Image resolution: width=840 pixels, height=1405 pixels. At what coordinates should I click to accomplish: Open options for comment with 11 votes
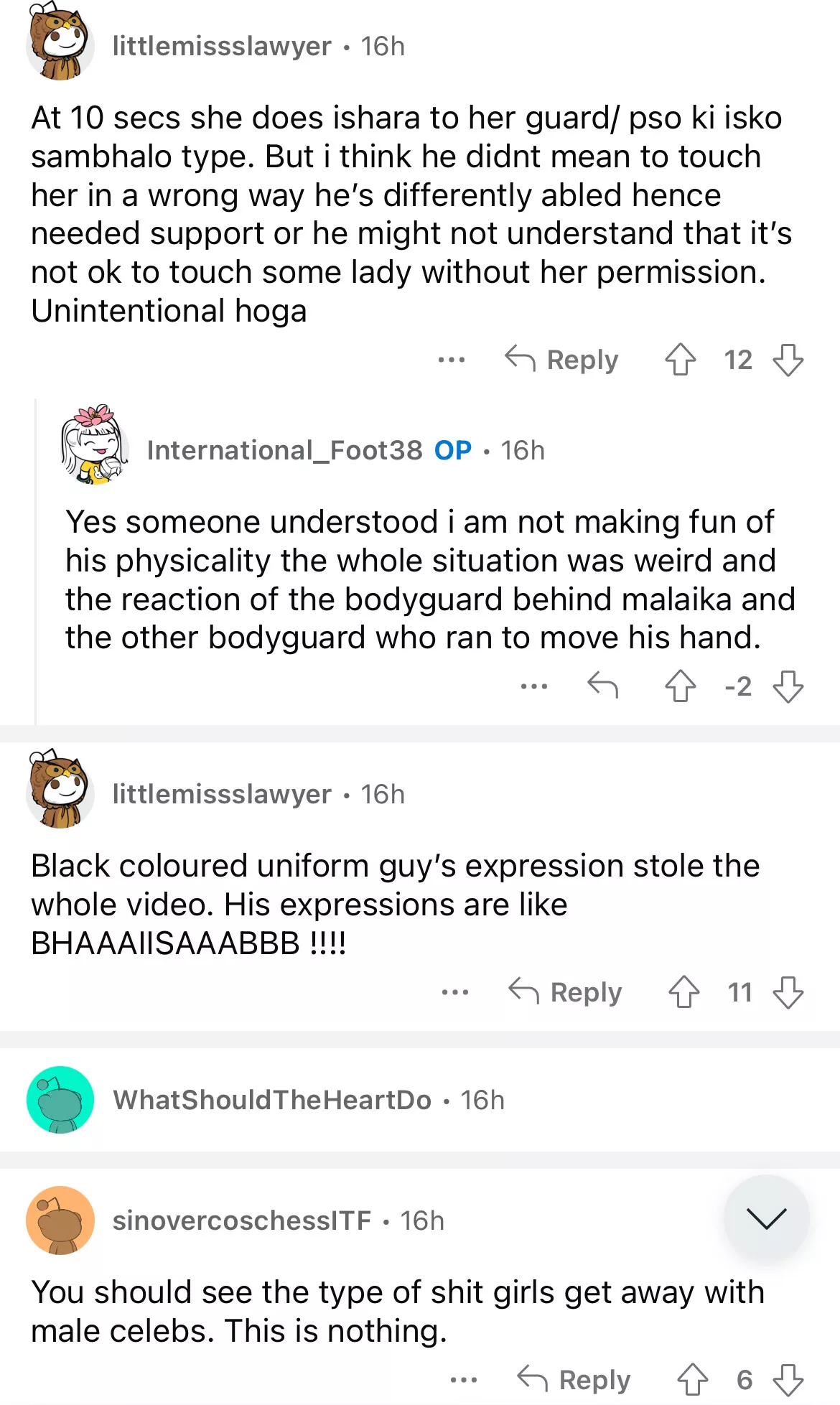[x=455, y=992]
